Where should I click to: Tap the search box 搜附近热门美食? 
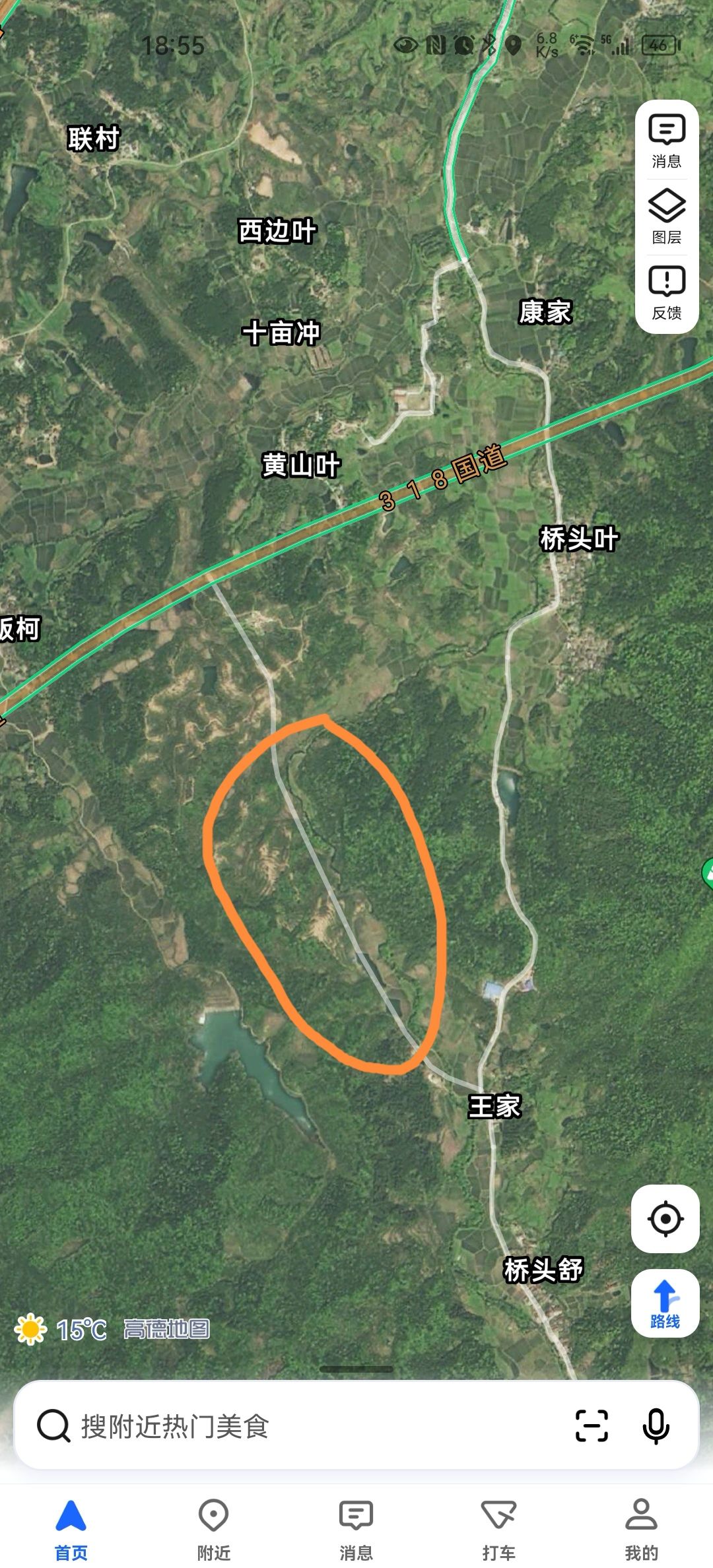coord(297,1427)
